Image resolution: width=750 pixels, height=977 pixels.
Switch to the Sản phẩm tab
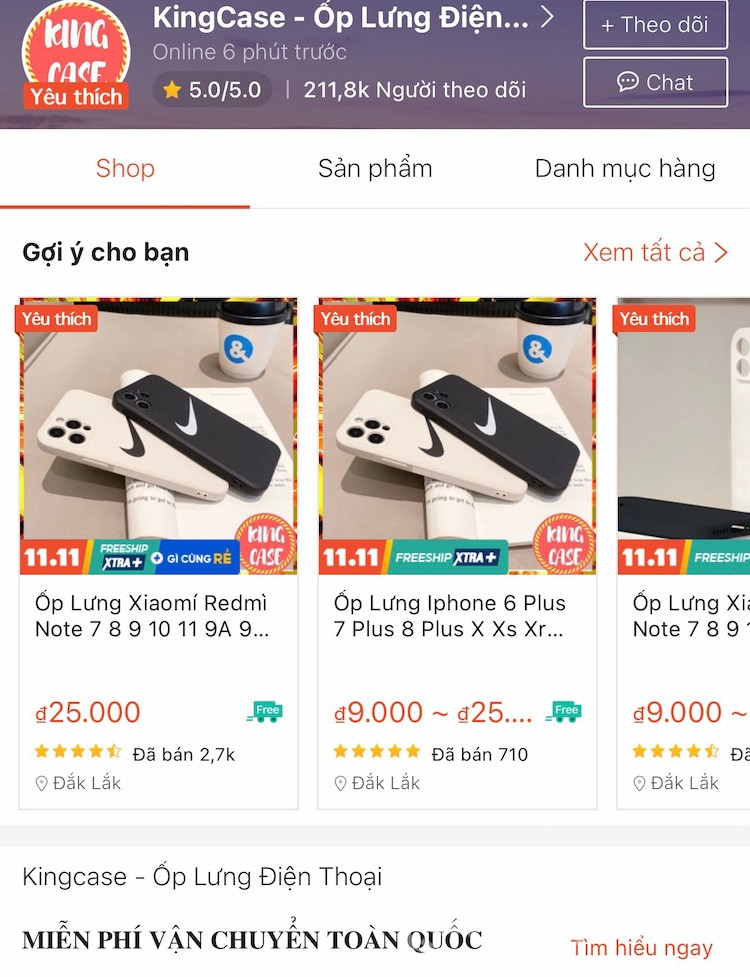pyautogui.click(x=375, y=168)
